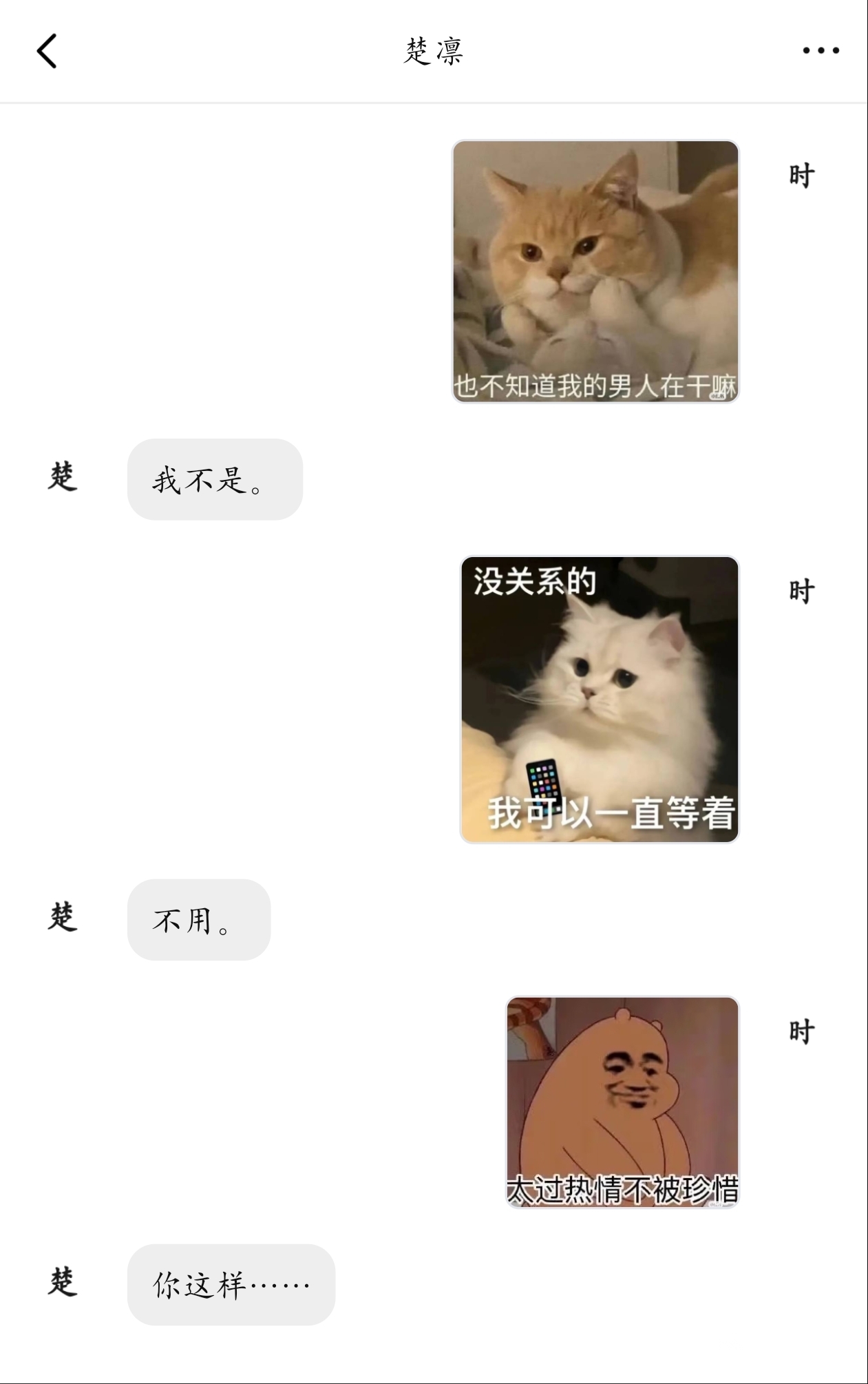Go back from the 楚凛 chat

(47, 51)
